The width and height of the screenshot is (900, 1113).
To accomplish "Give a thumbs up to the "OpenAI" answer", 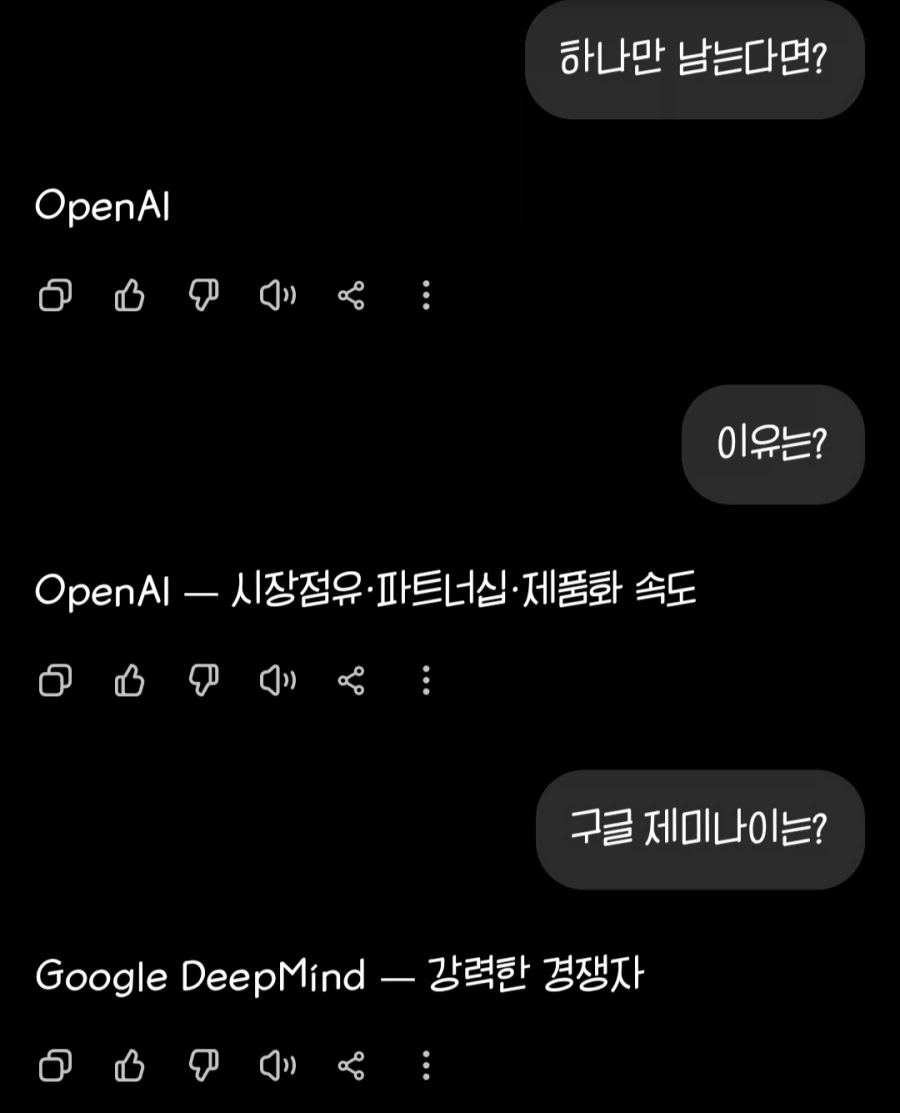I will [129, 295].
